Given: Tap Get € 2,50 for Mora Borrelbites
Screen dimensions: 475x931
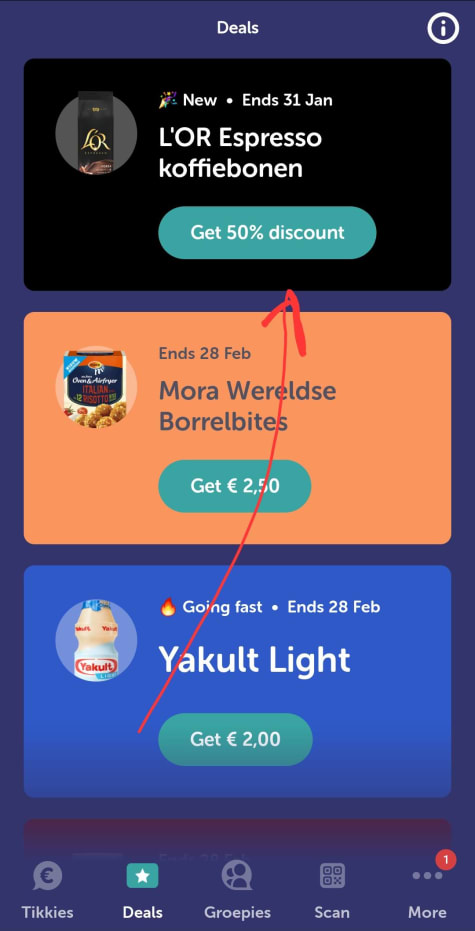Looking at the screenshot, I should tap(235, 486).
